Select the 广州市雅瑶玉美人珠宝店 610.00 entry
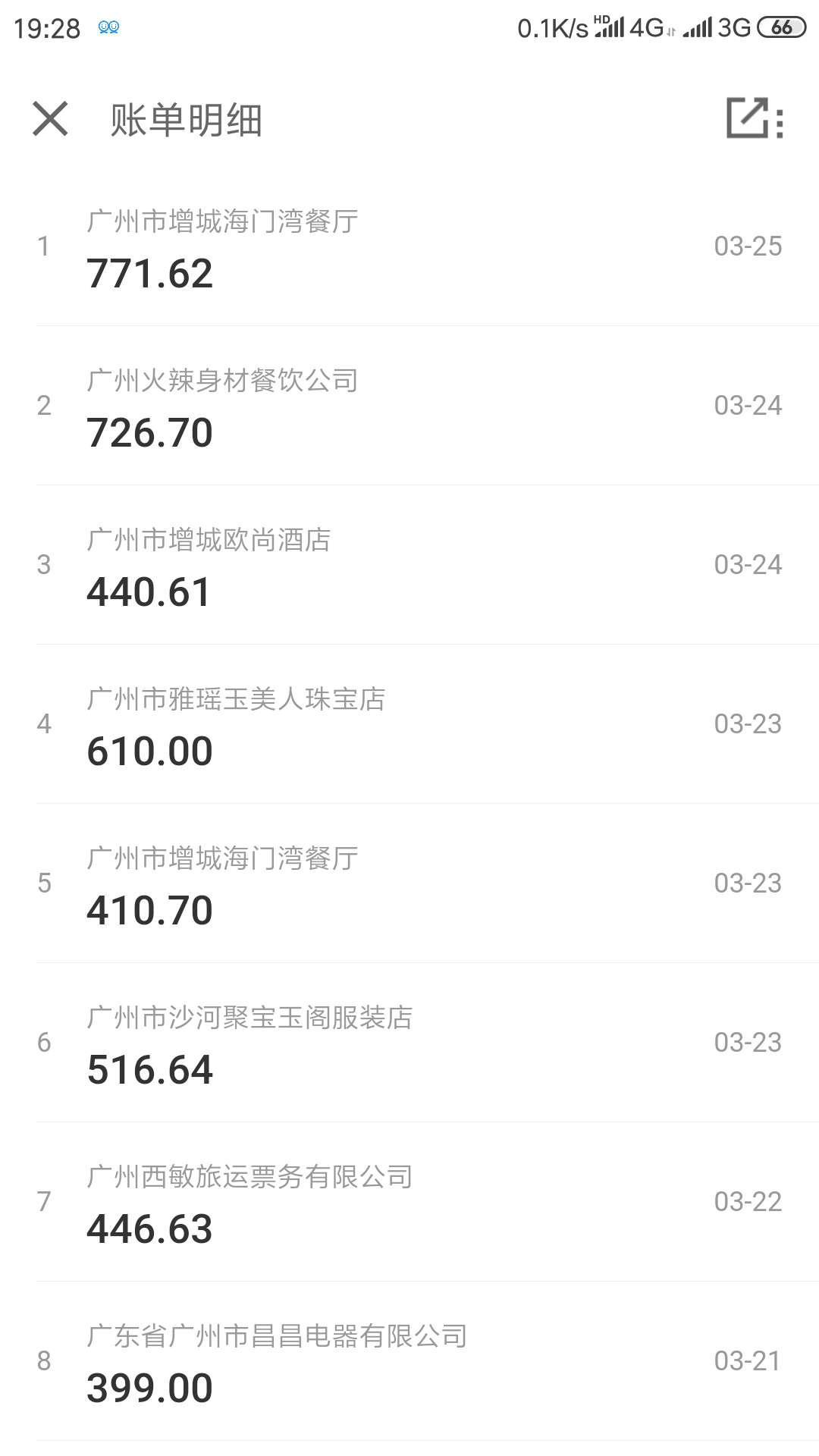Image resolution: width=819 pixels, height=1456 pixels. 409,724
